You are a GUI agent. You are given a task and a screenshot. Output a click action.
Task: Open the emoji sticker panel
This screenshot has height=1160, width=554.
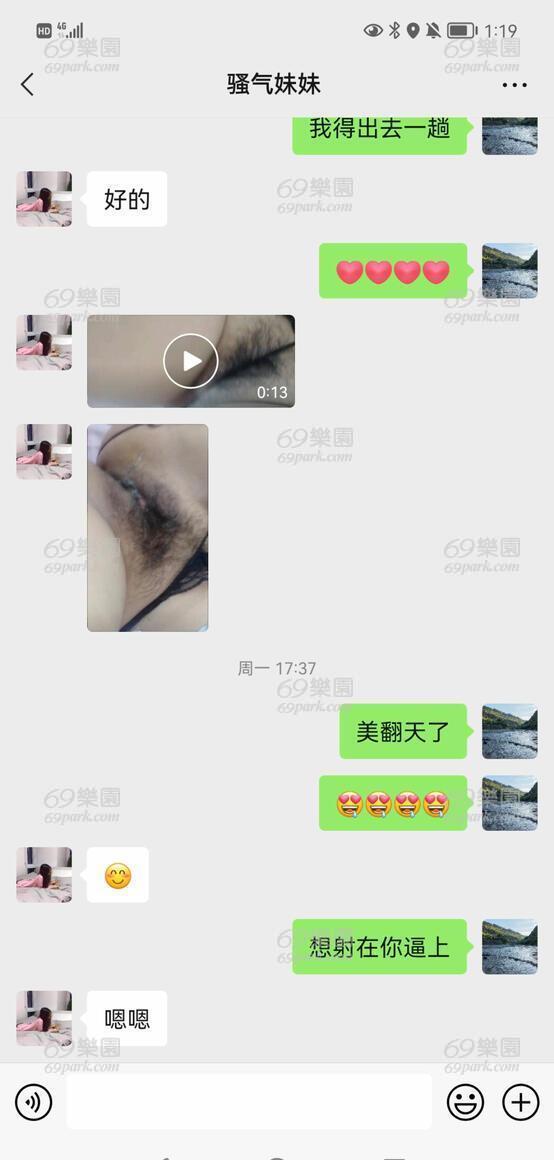pos(465,1102)
